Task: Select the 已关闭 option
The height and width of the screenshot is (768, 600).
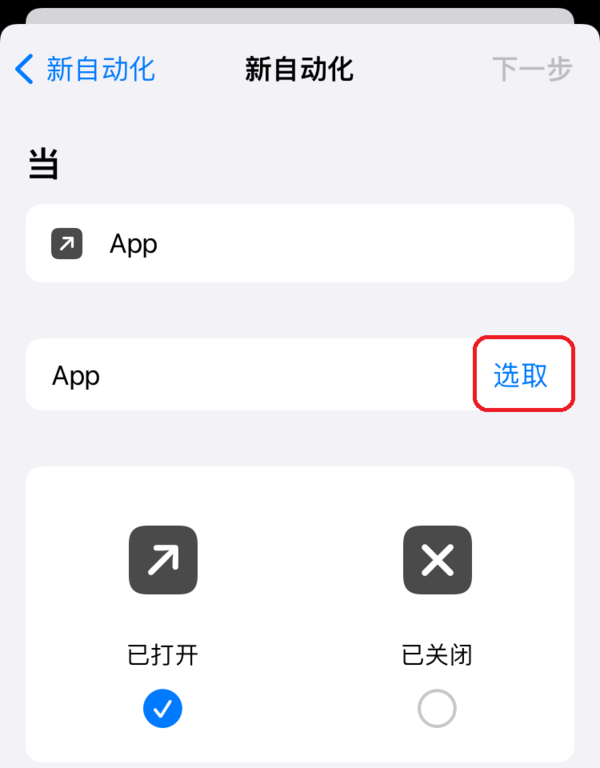Action: pos(437,709)
